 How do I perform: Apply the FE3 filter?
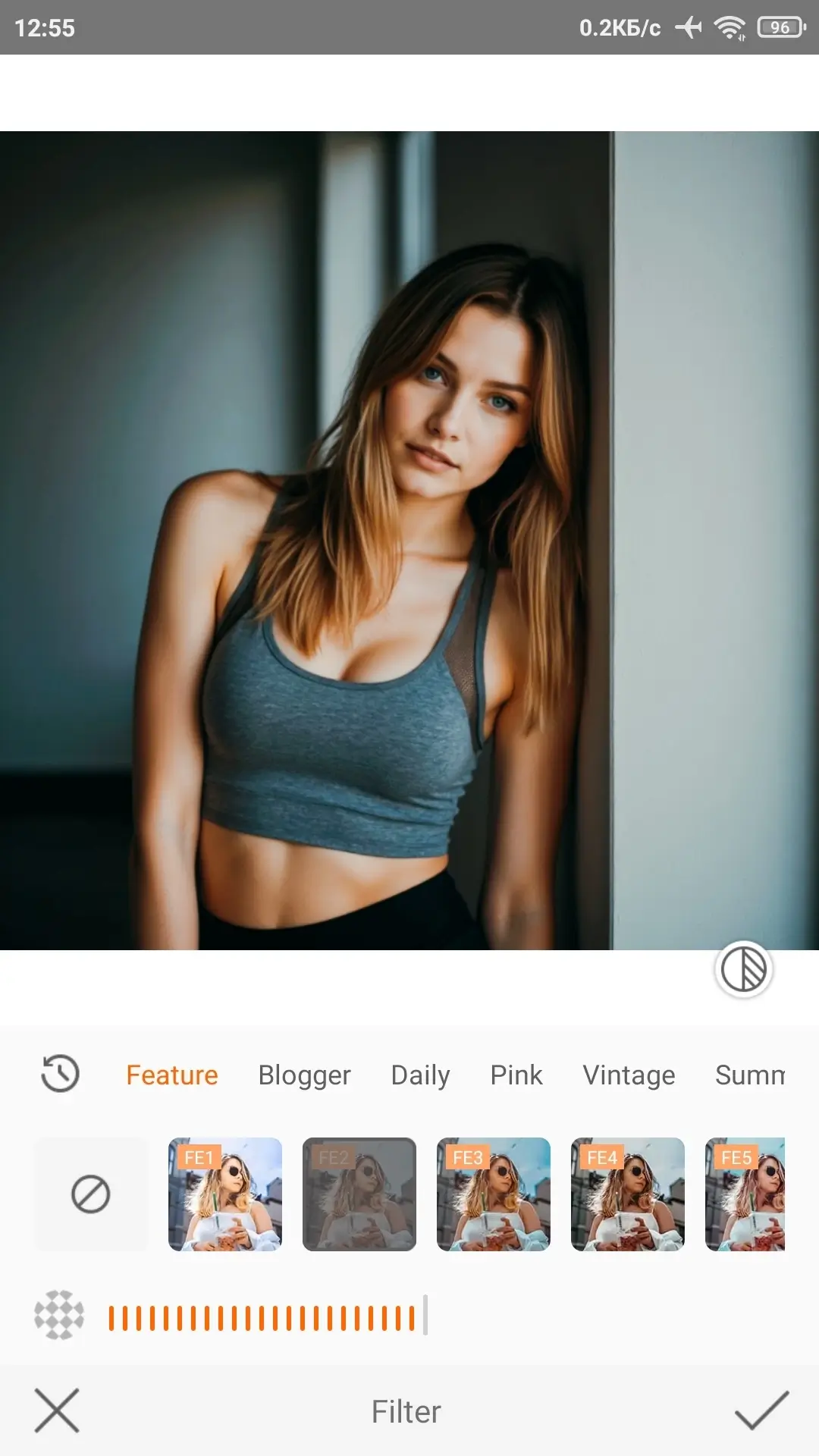point(494,1194)
